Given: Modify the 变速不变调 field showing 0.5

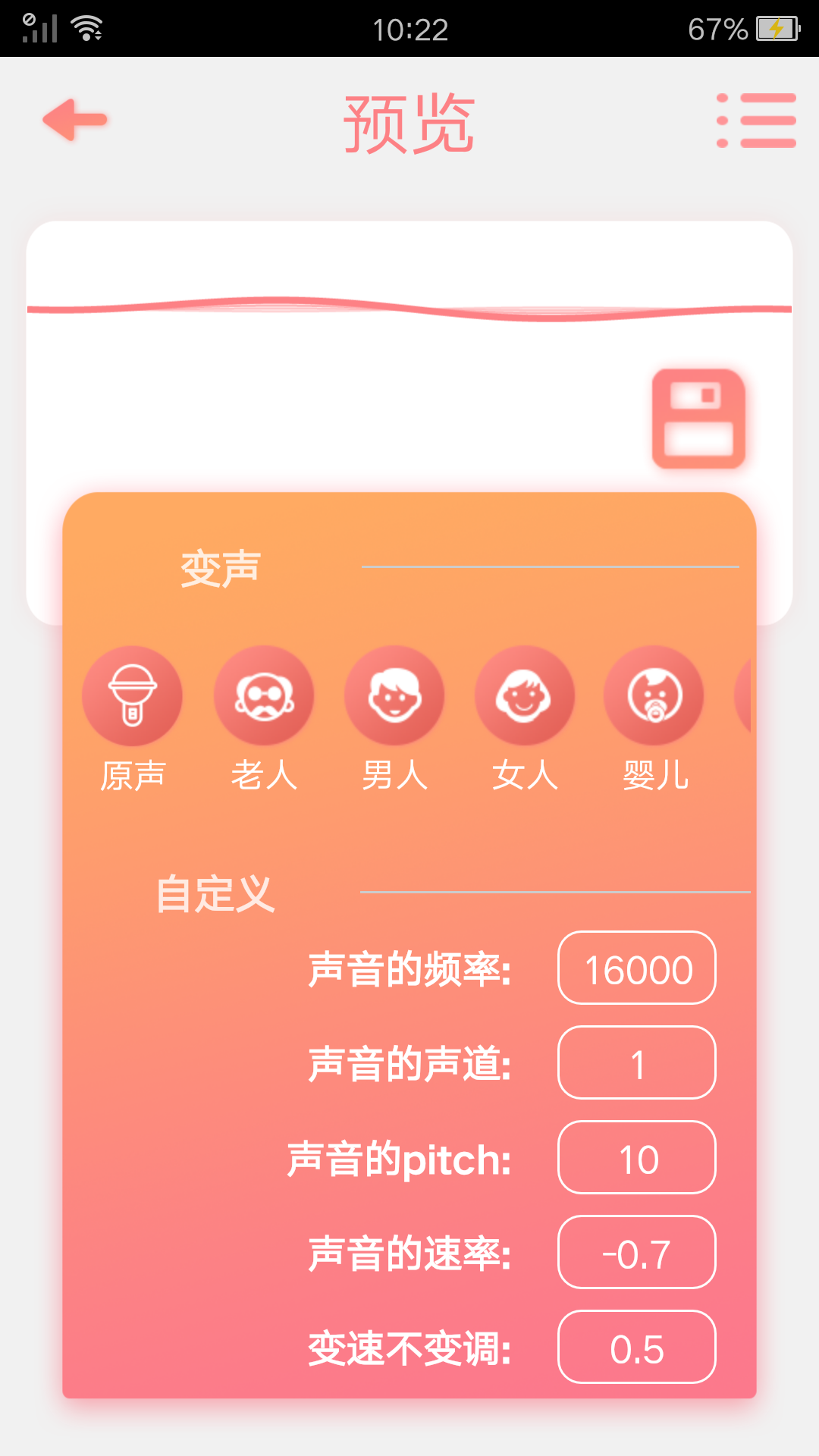Looking at the screenshot, I should [637, 1347].
